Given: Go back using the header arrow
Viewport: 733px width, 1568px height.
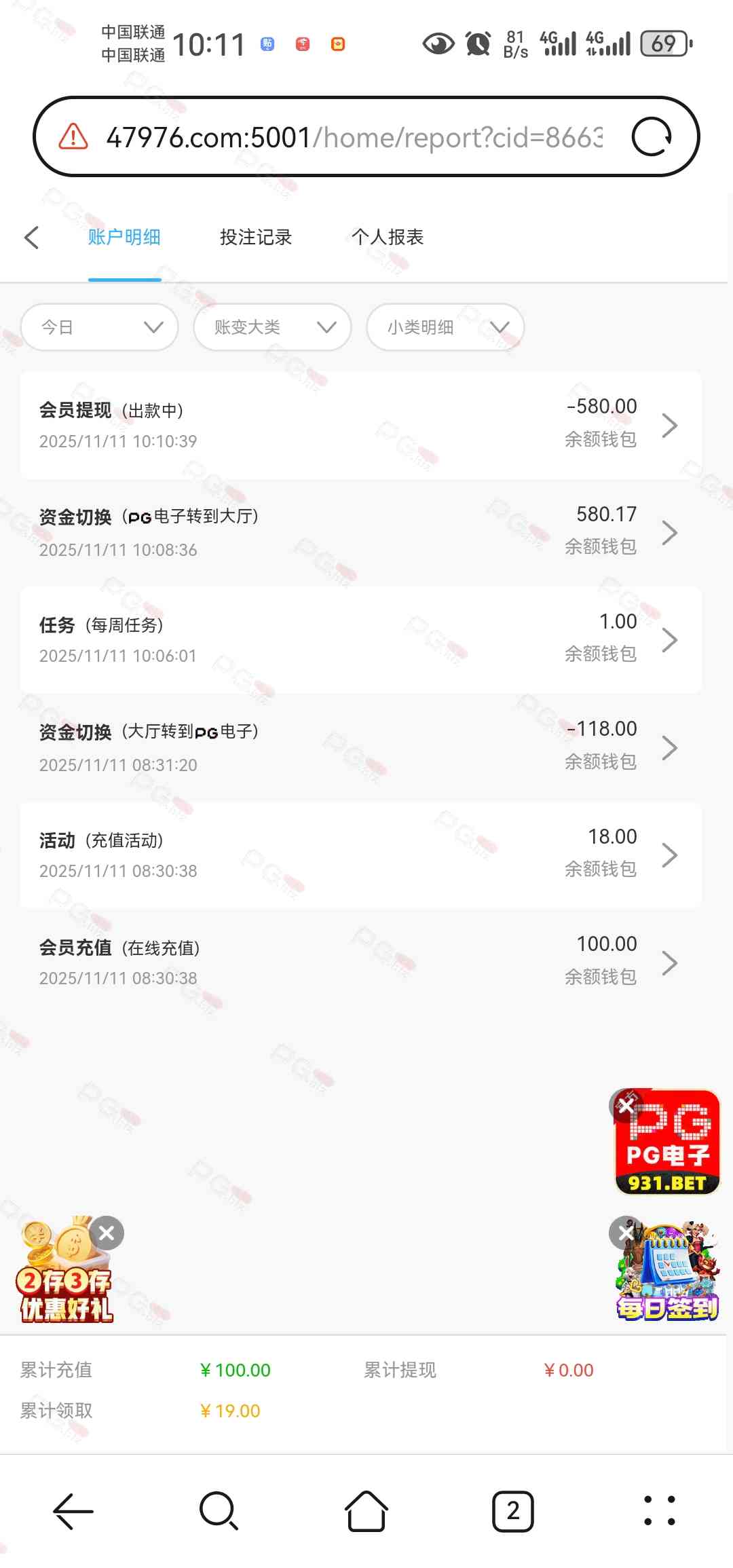Looking at the screenshot, I should (32, 238).
